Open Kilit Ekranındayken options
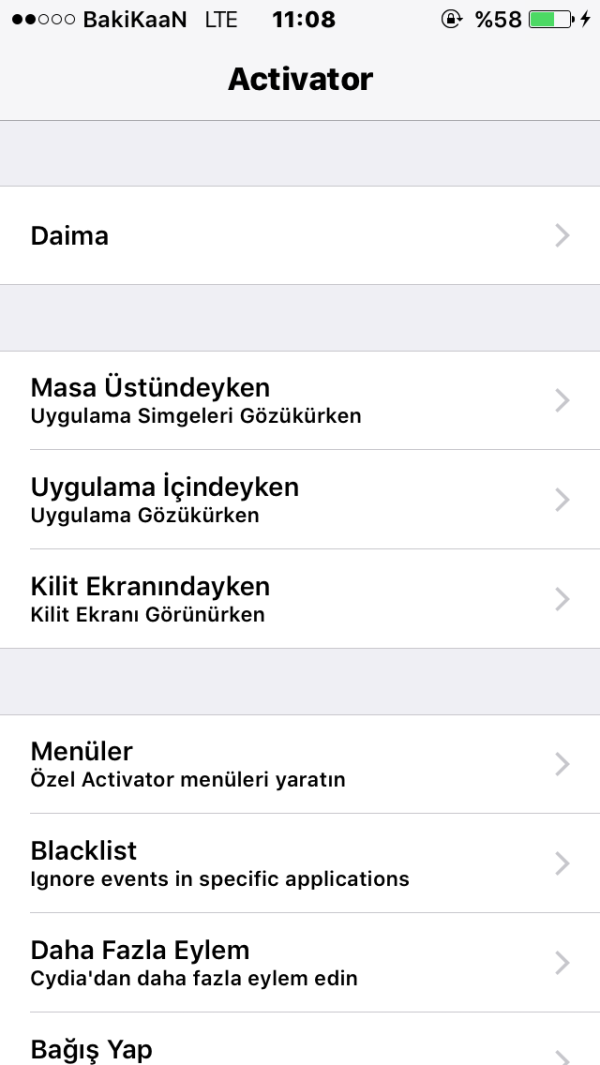This screenshot has width=600, height=1065. (x=300, y=598)
